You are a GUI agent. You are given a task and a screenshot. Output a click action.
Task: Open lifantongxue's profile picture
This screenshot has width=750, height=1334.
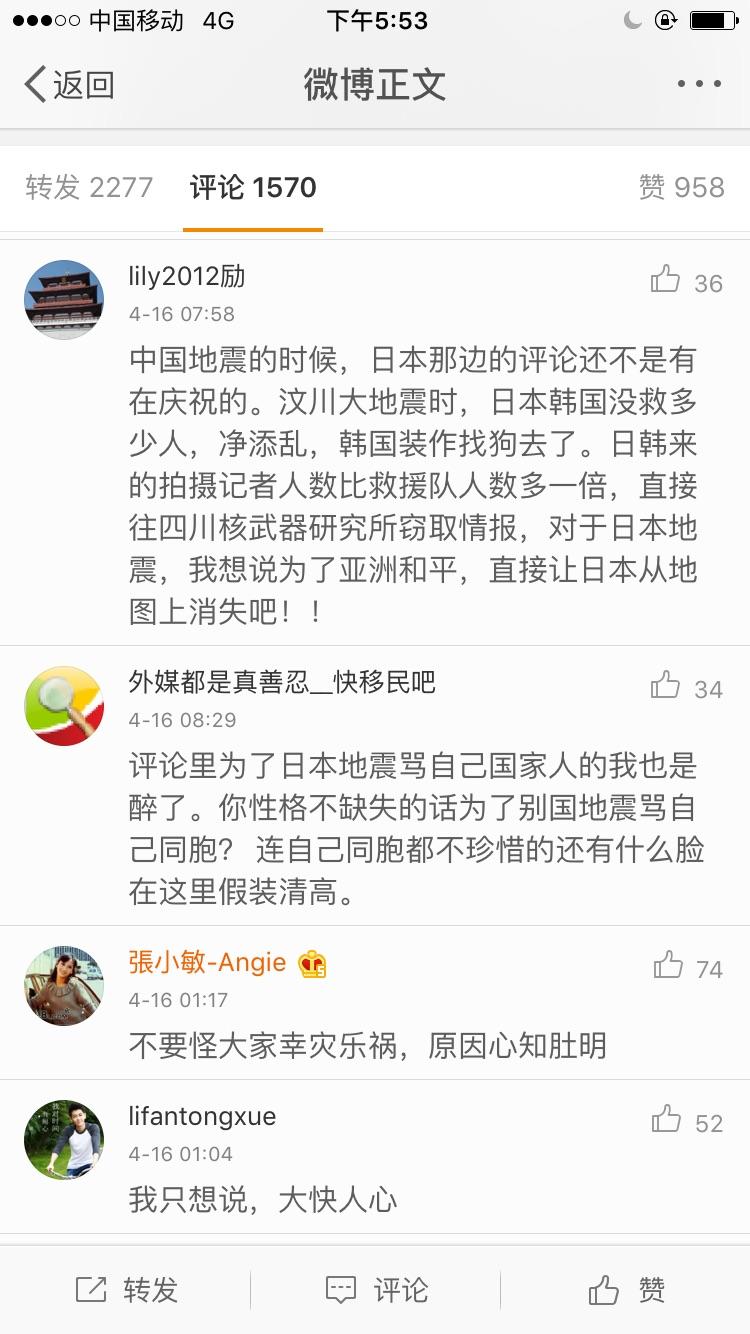tap(63, 1139)
